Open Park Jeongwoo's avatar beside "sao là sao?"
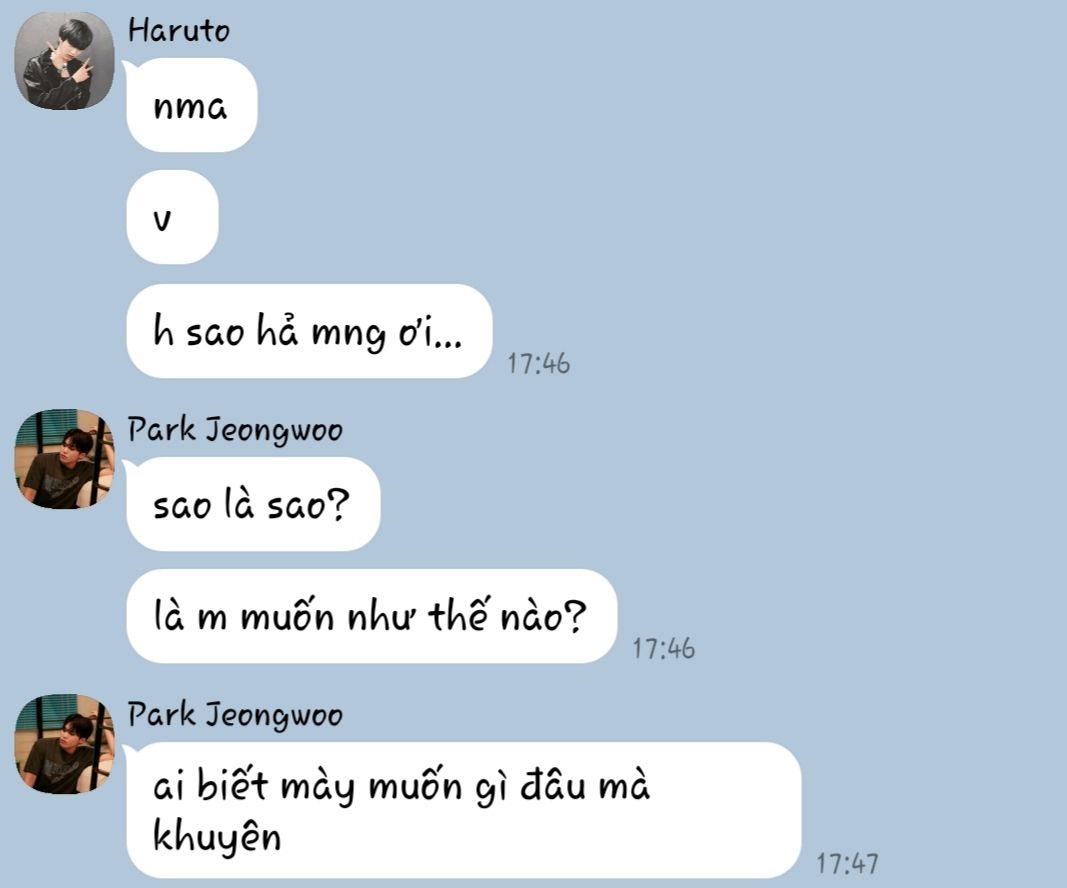The image size is (1067, 888). (x=64, y=459)
